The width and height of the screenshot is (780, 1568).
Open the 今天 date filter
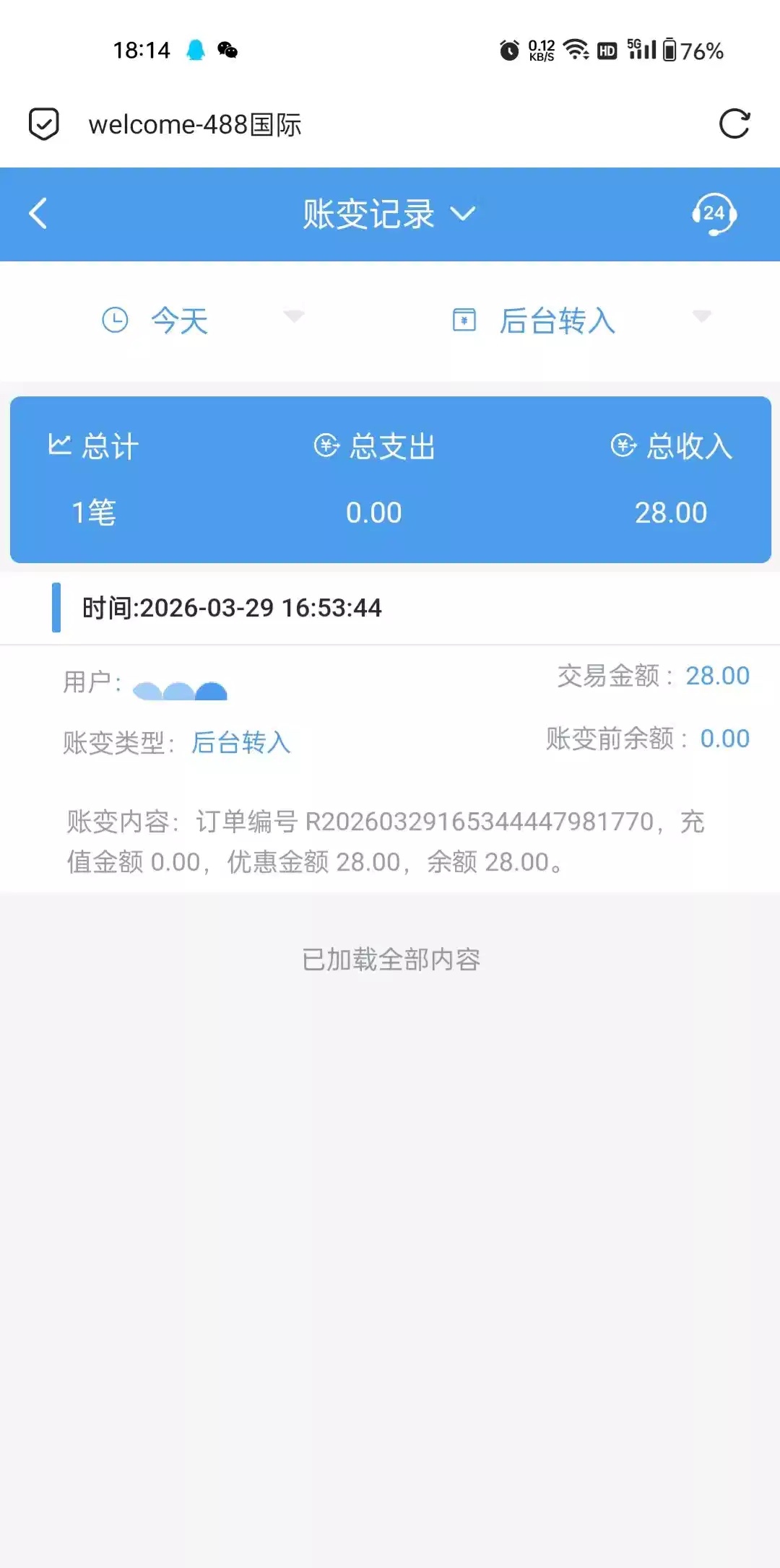[202, 320]
